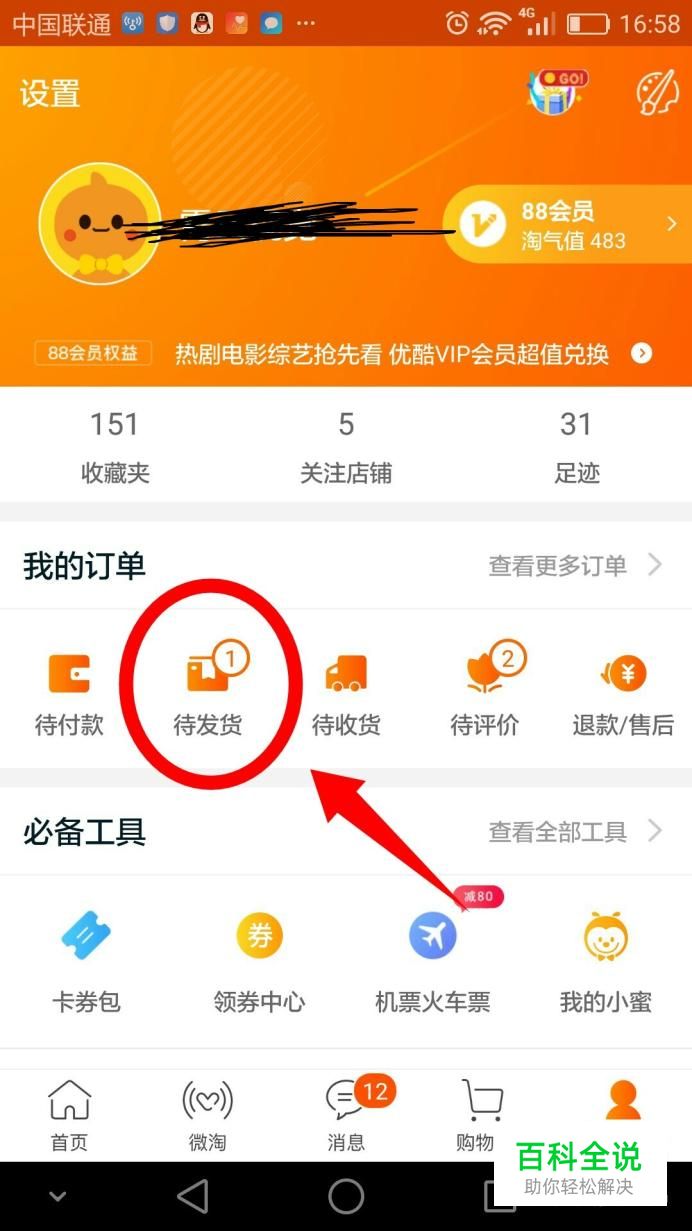
Task: Open 收藏夹 favorites
Action: pos(115,446)
